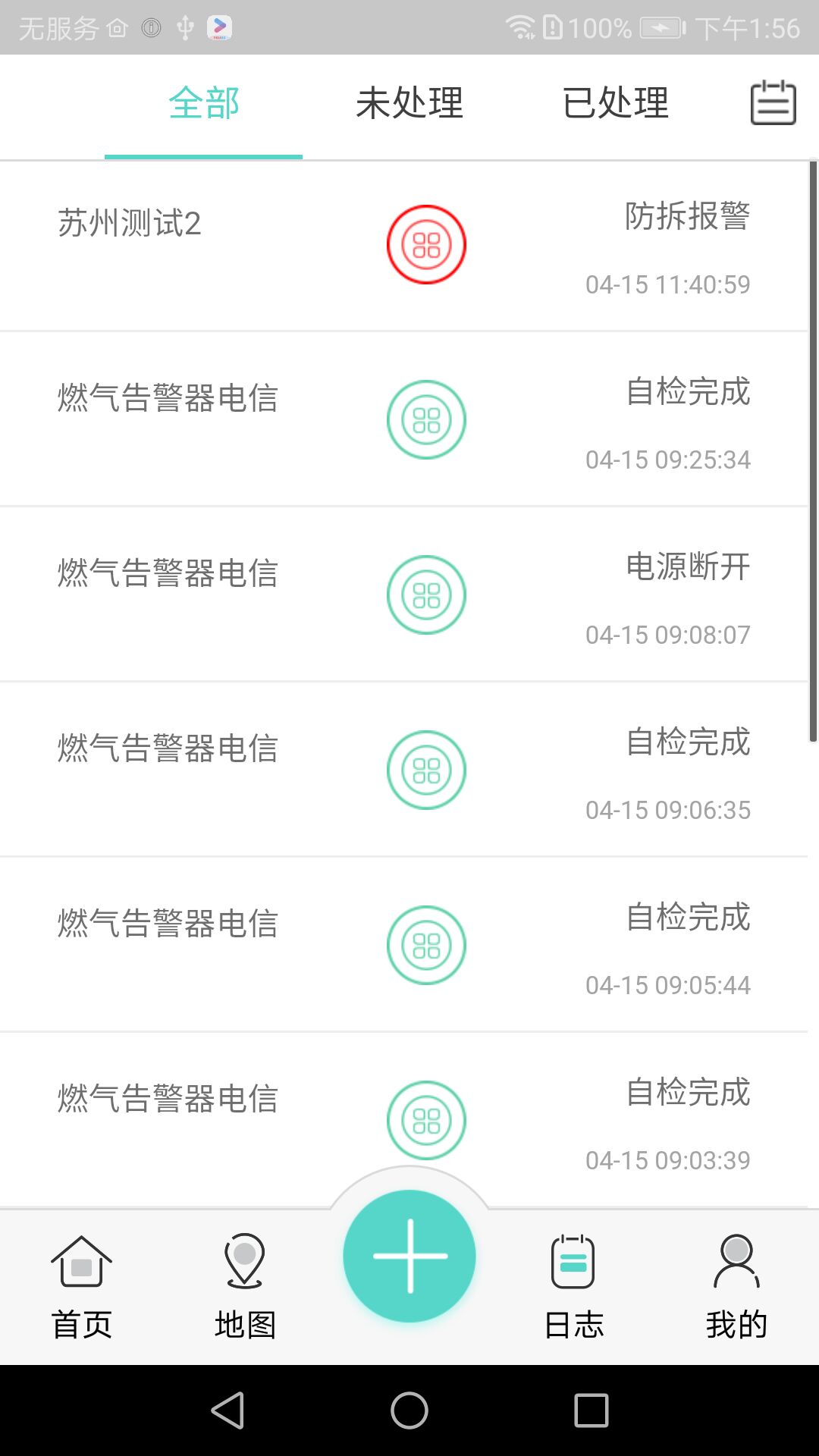Open the 首页 home icon in bottom bar
The image size is (819, 1456).
[x=81, y=1260]
